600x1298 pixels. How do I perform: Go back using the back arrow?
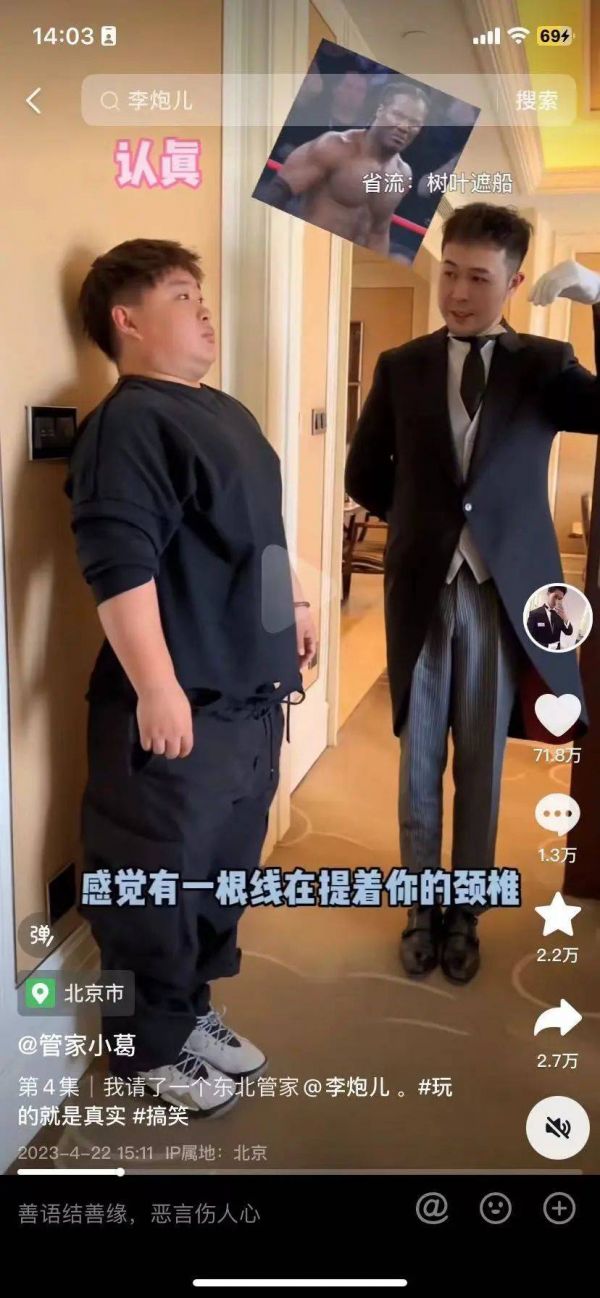point(34,100)
